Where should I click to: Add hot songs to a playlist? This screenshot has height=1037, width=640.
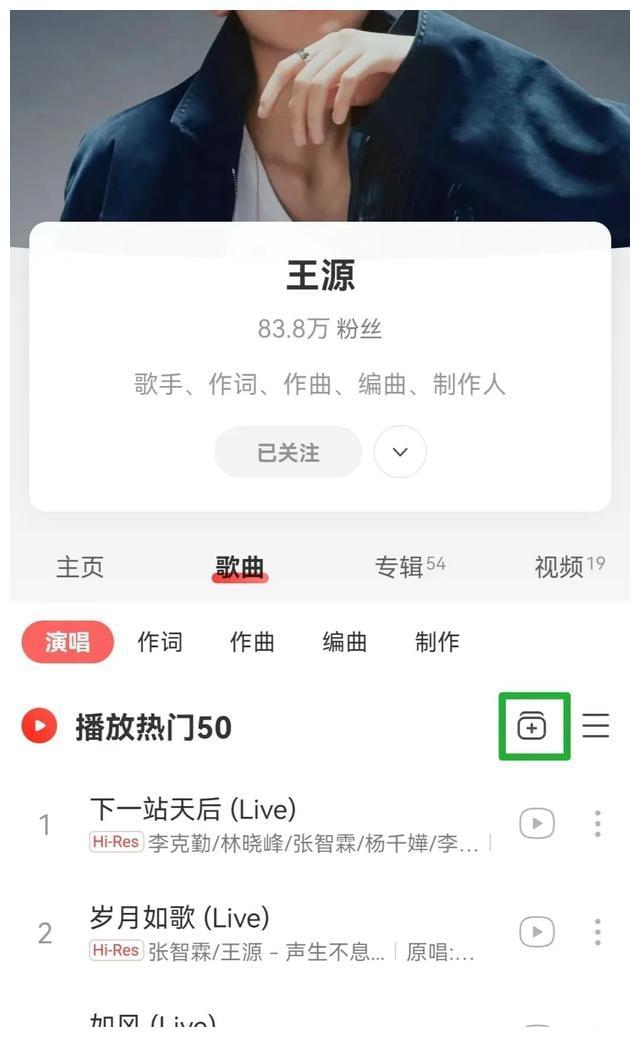533,726
